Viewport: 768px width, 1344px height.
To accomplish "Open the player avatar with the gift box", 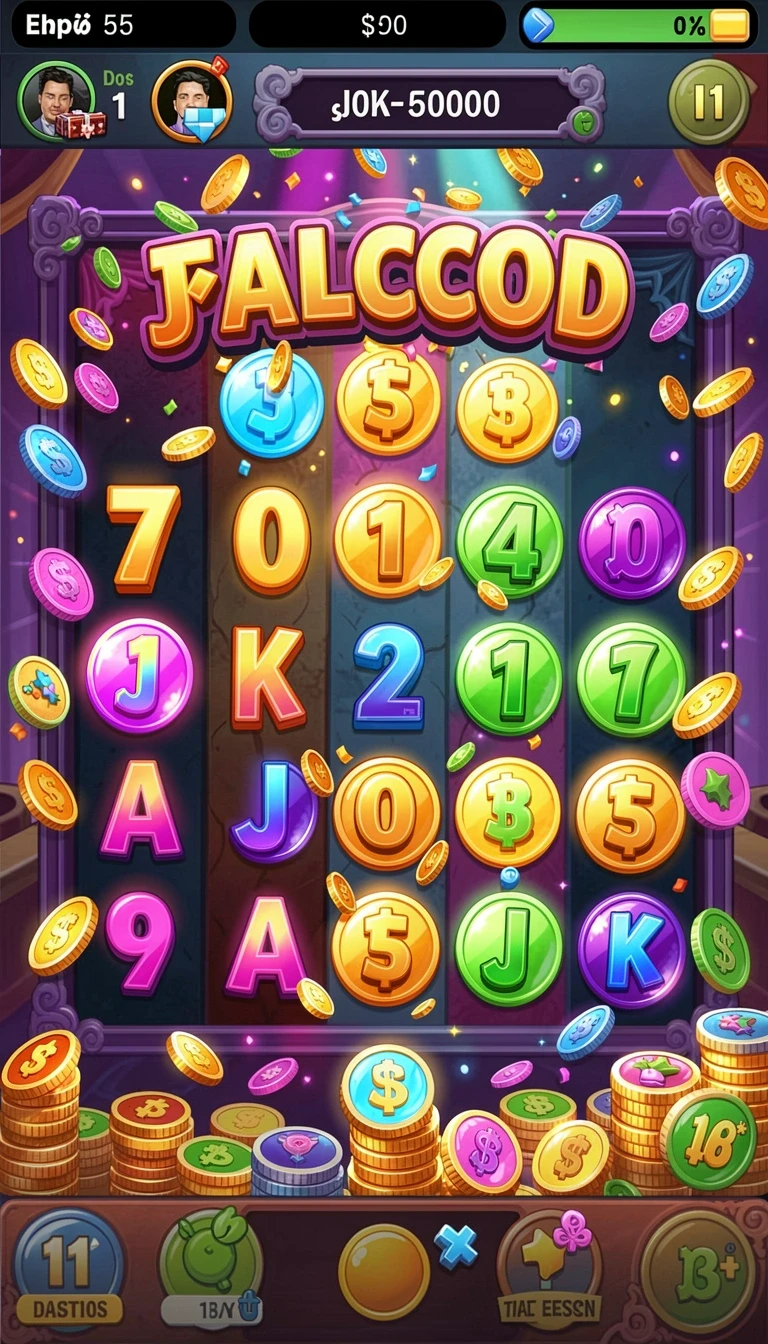I will [56, 102].
